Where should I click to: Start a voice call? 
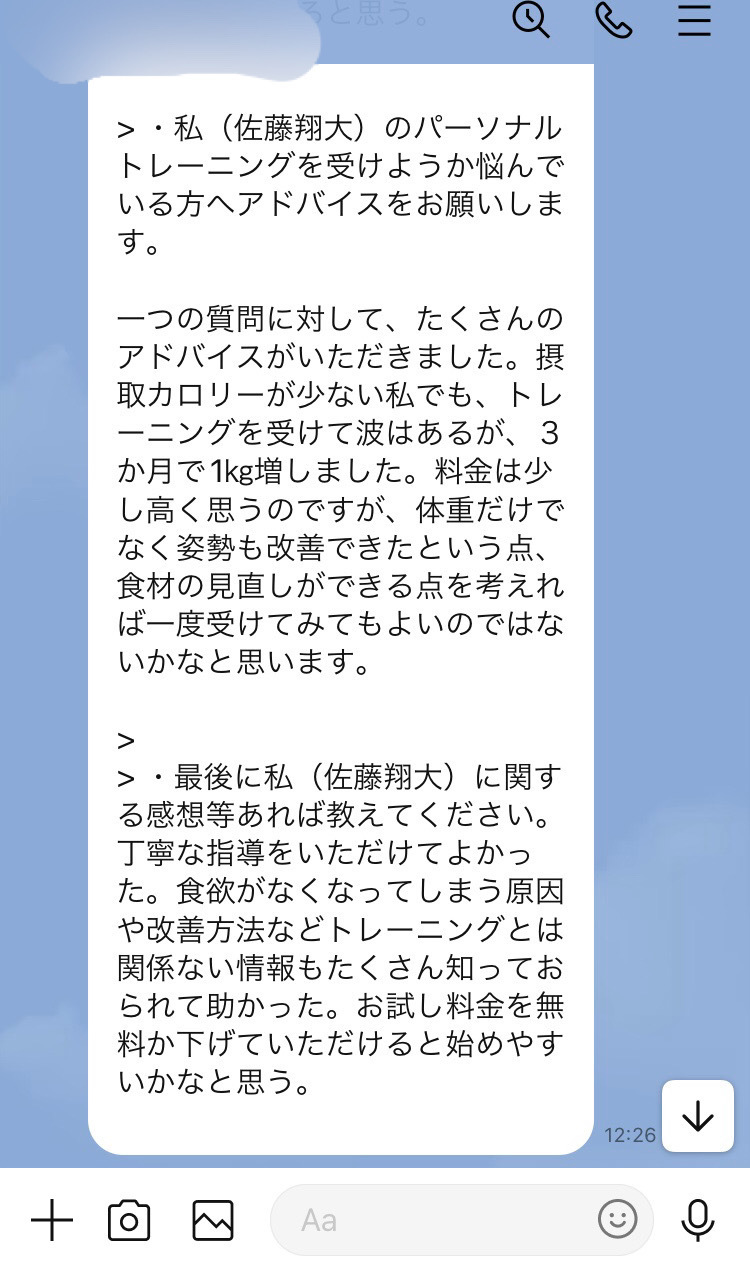(x=613, y=19)
